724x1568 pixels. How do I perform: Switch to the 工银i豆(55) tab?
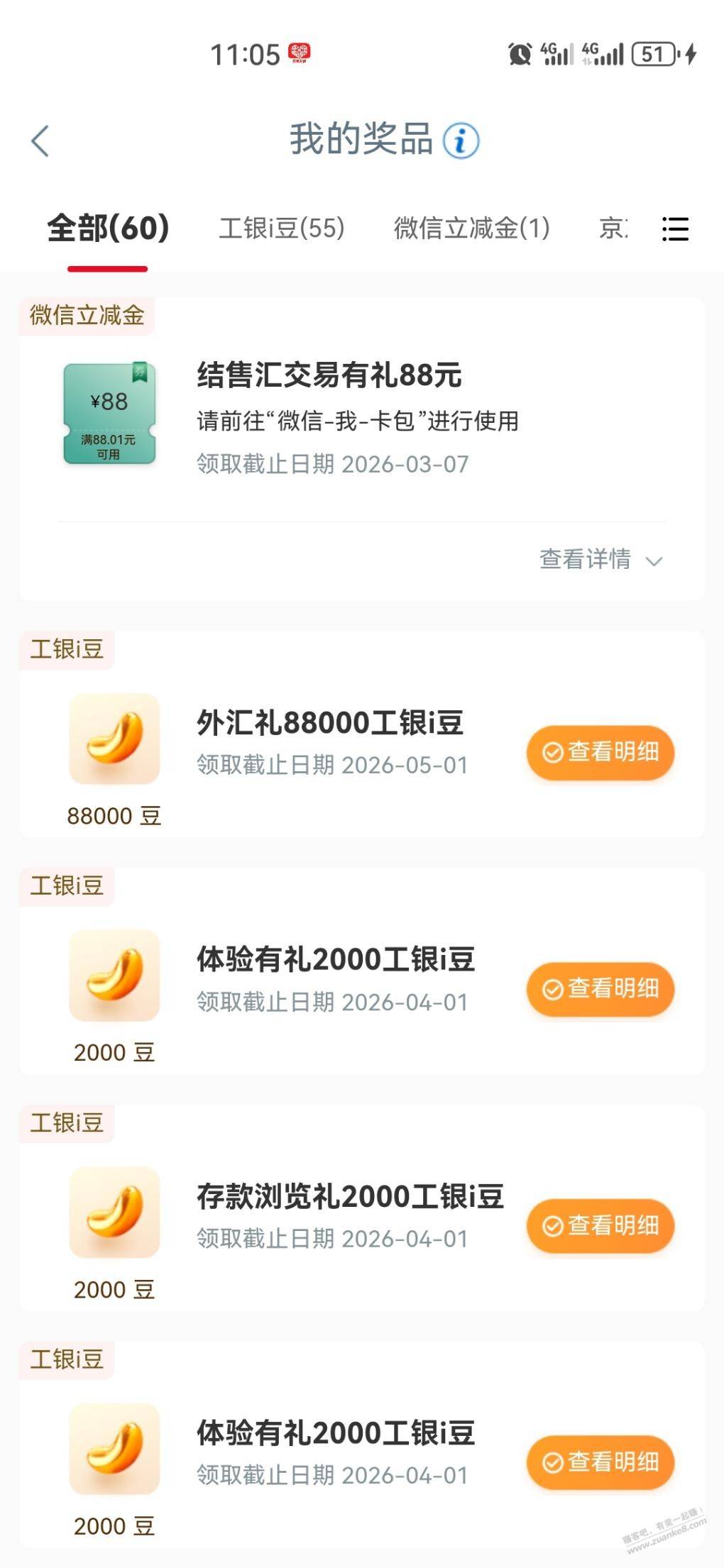click(x=282, y=228)
